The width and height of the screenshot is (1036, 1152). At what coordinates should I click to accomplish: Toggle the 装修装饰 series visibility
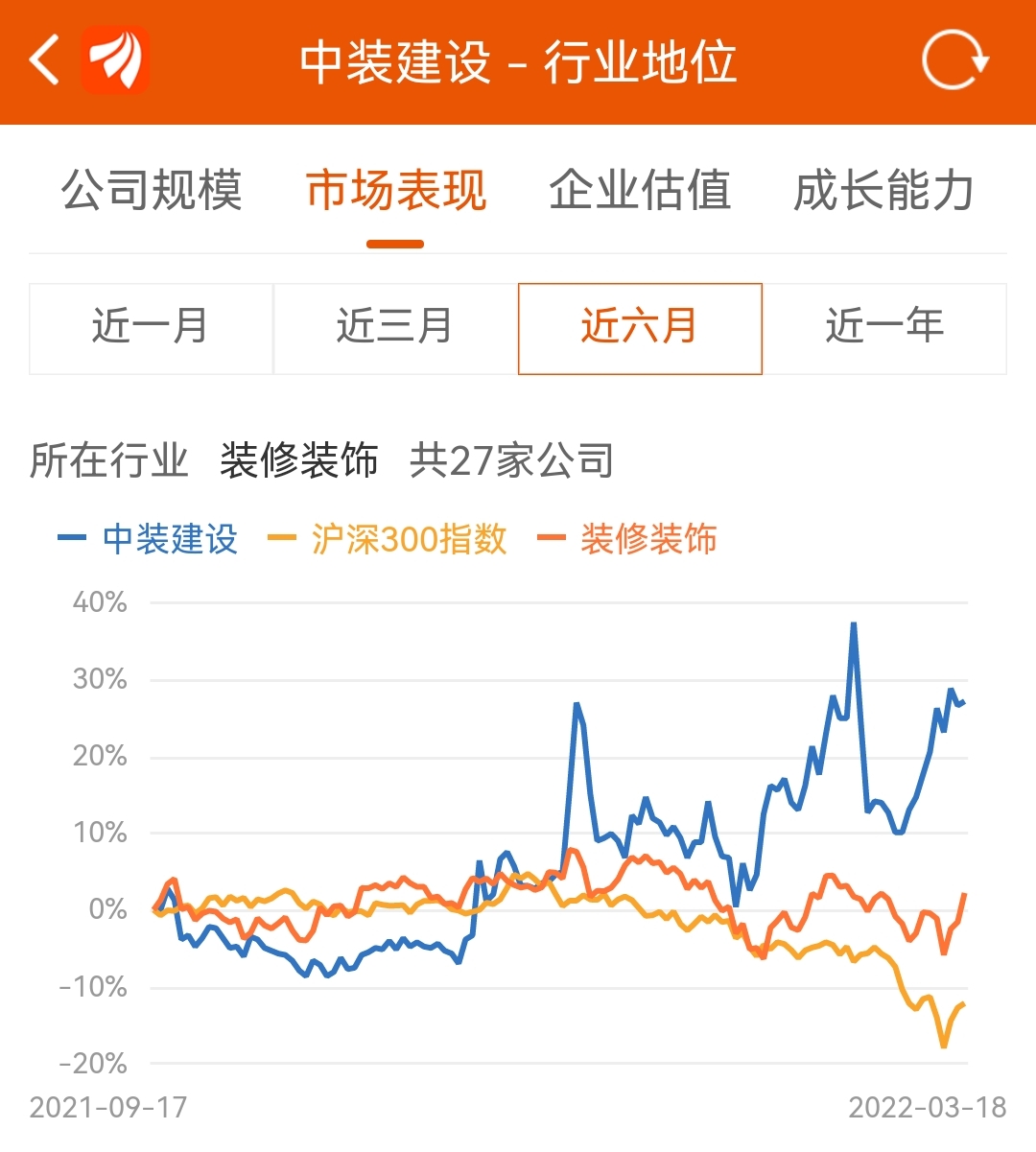647,539
